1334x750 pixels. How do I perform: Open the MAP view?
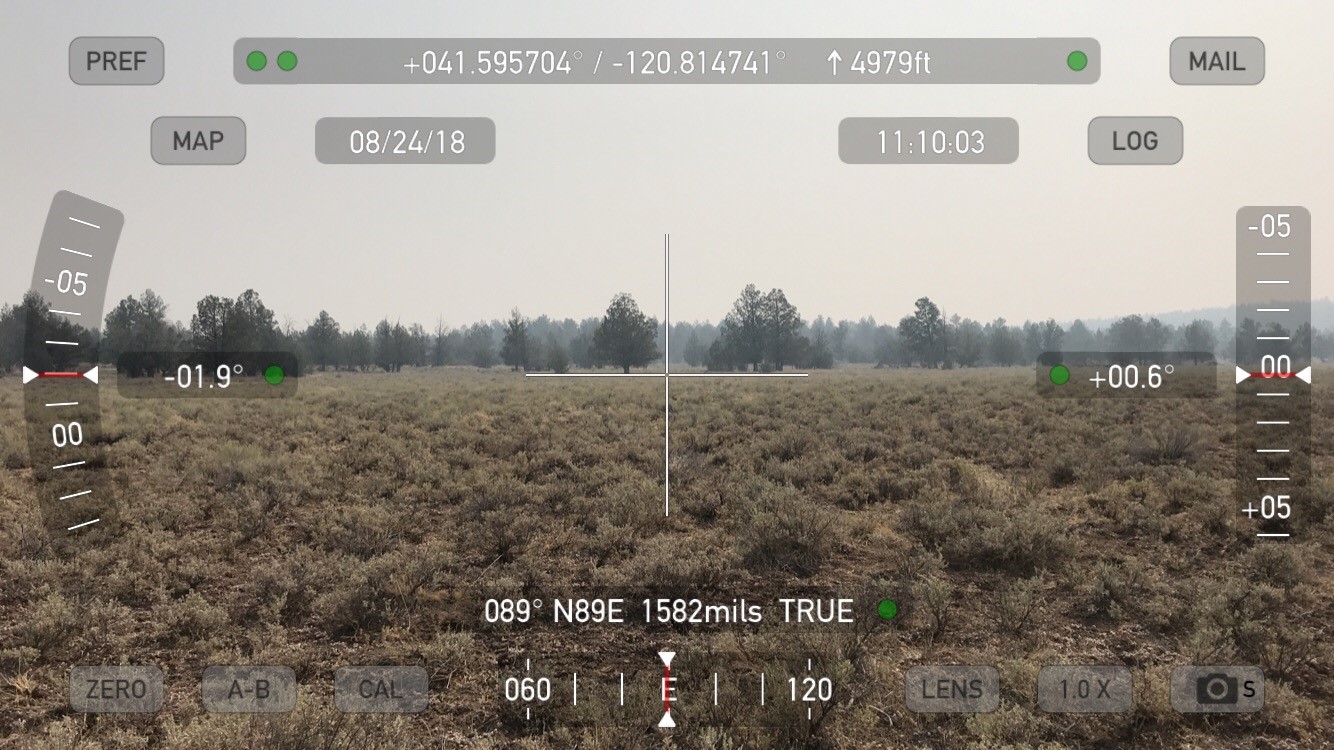coord(198,141)
